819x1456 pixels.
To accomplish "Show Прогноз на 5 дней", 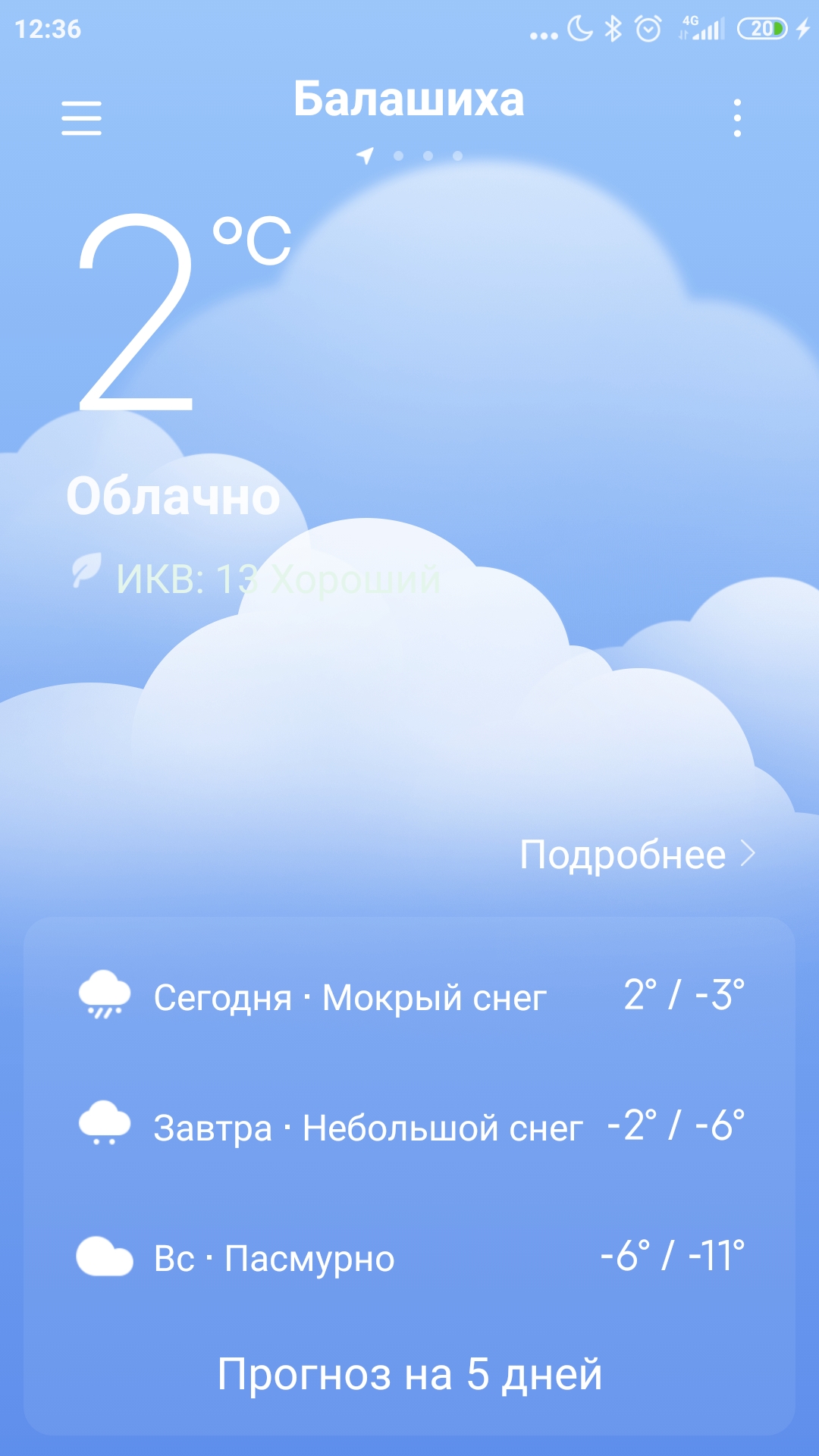I will [409, 1374].
